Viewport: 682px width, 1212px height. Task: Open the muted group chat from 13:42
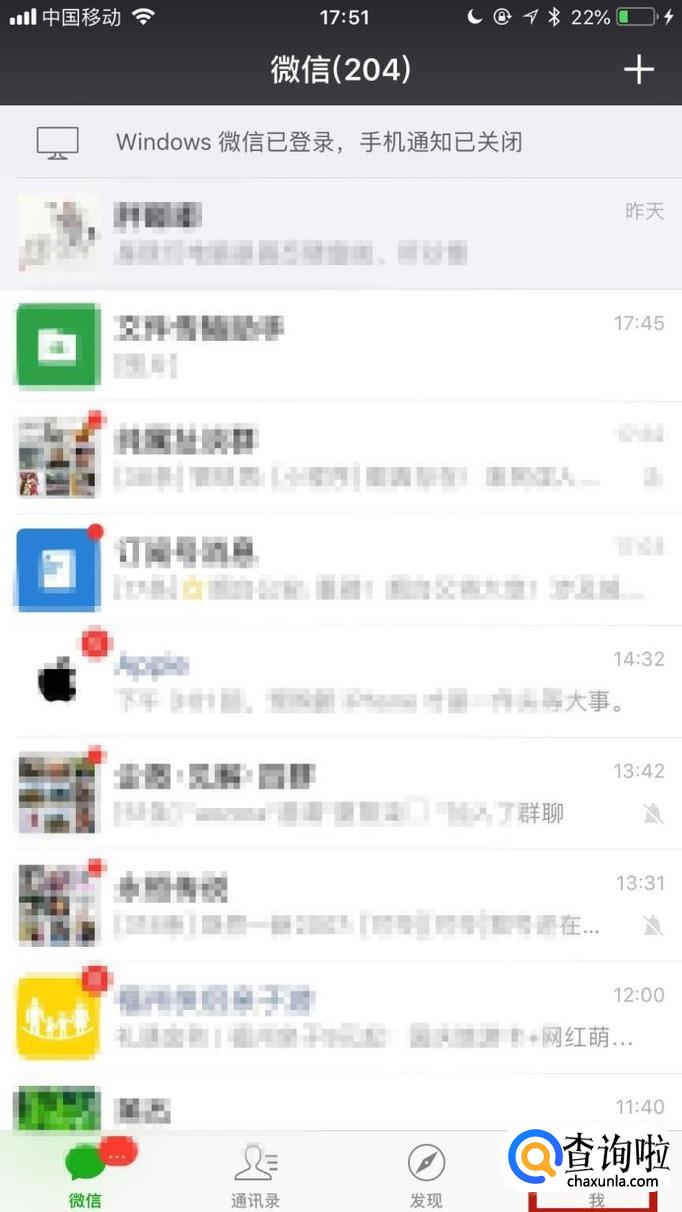click(341, 794)
